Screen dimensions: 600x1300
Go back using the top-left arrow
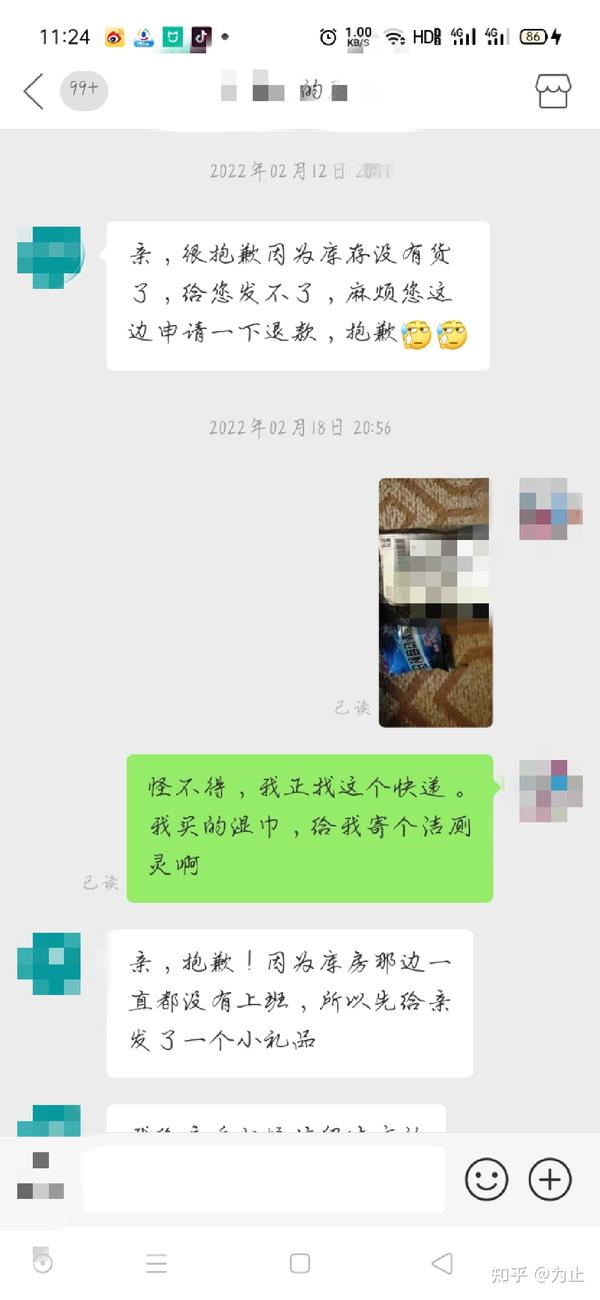pos(33,91)
